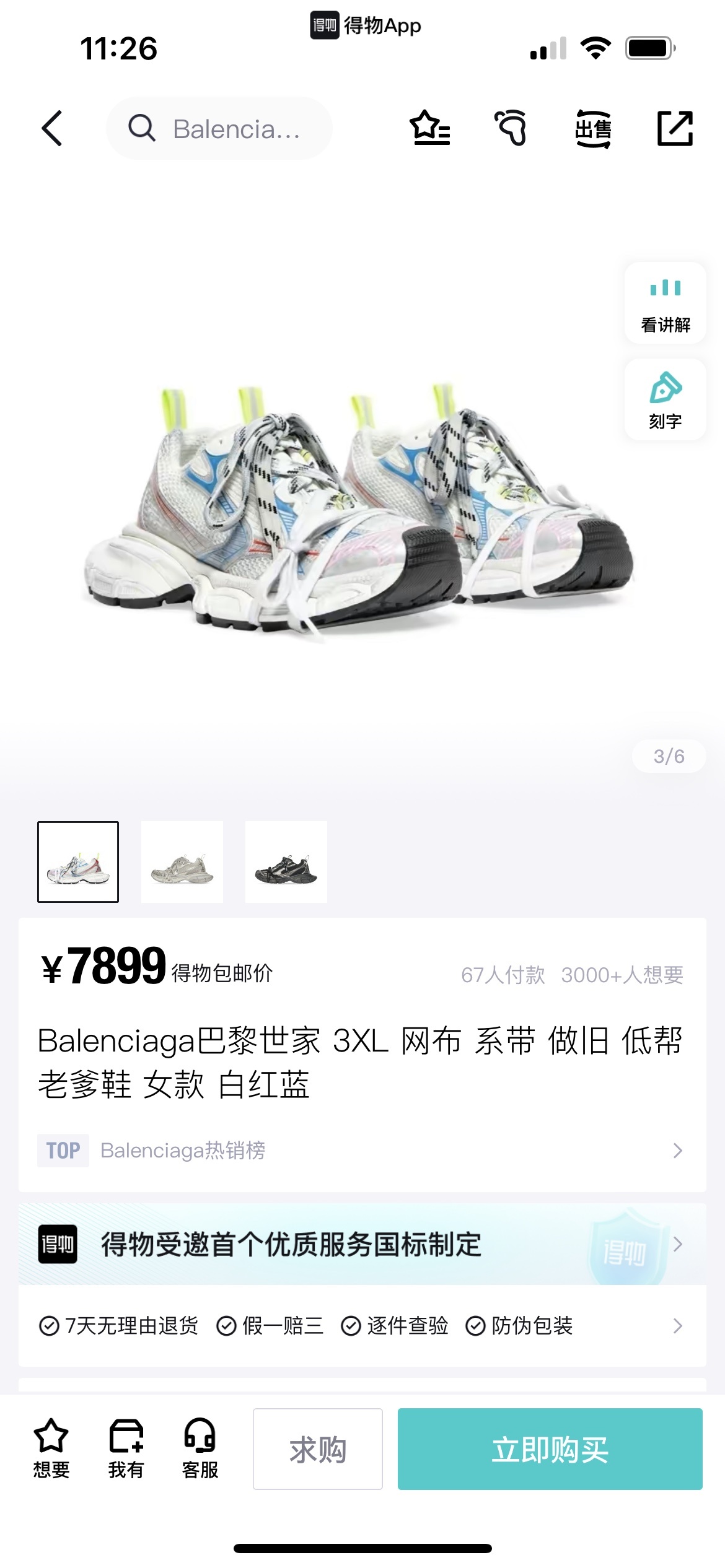The height and width of the screenshot is (1568, 725).
Task: Select the grey colorway thumbnail
Action: click(182, 862)
